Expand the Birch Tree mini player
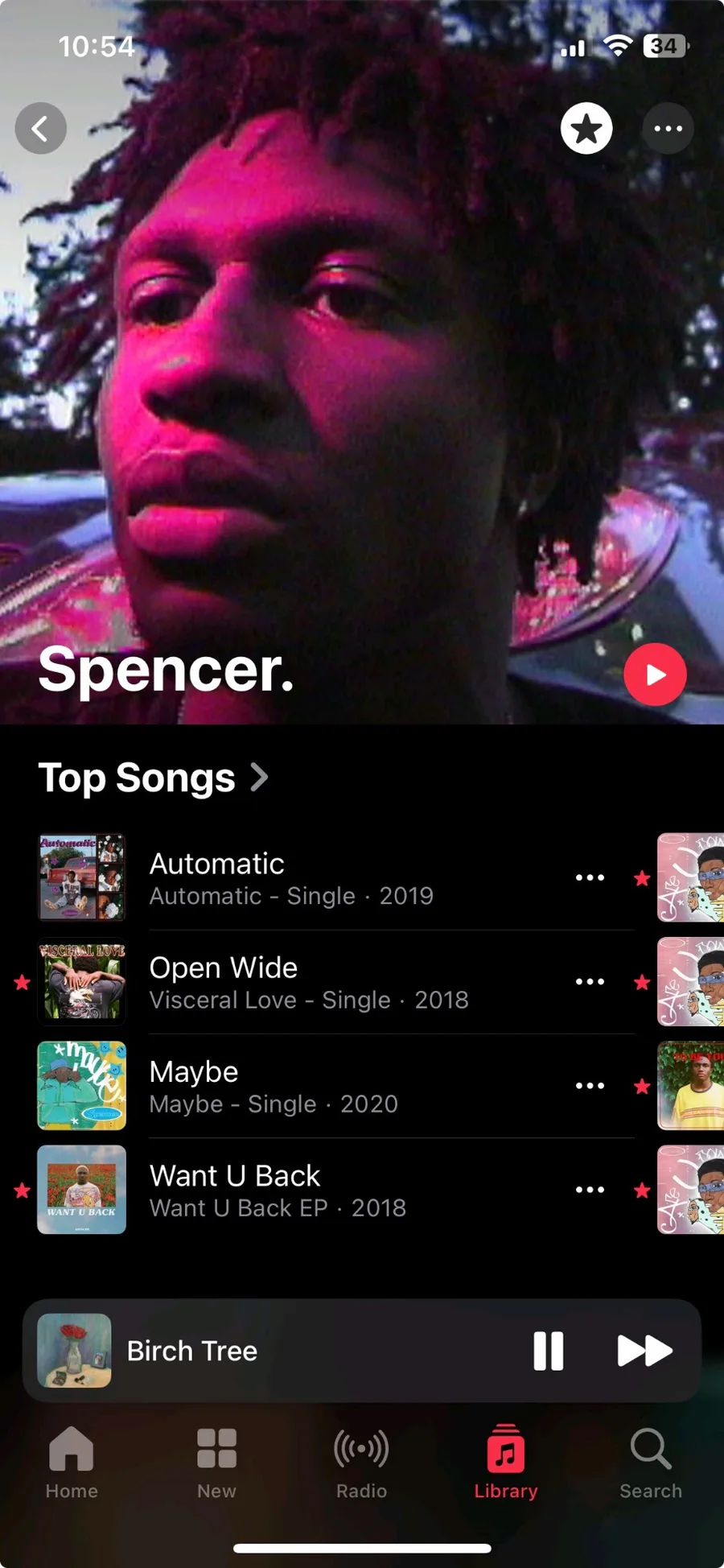This screenshot has height=1568, width=724. [x=274, y=1351]
